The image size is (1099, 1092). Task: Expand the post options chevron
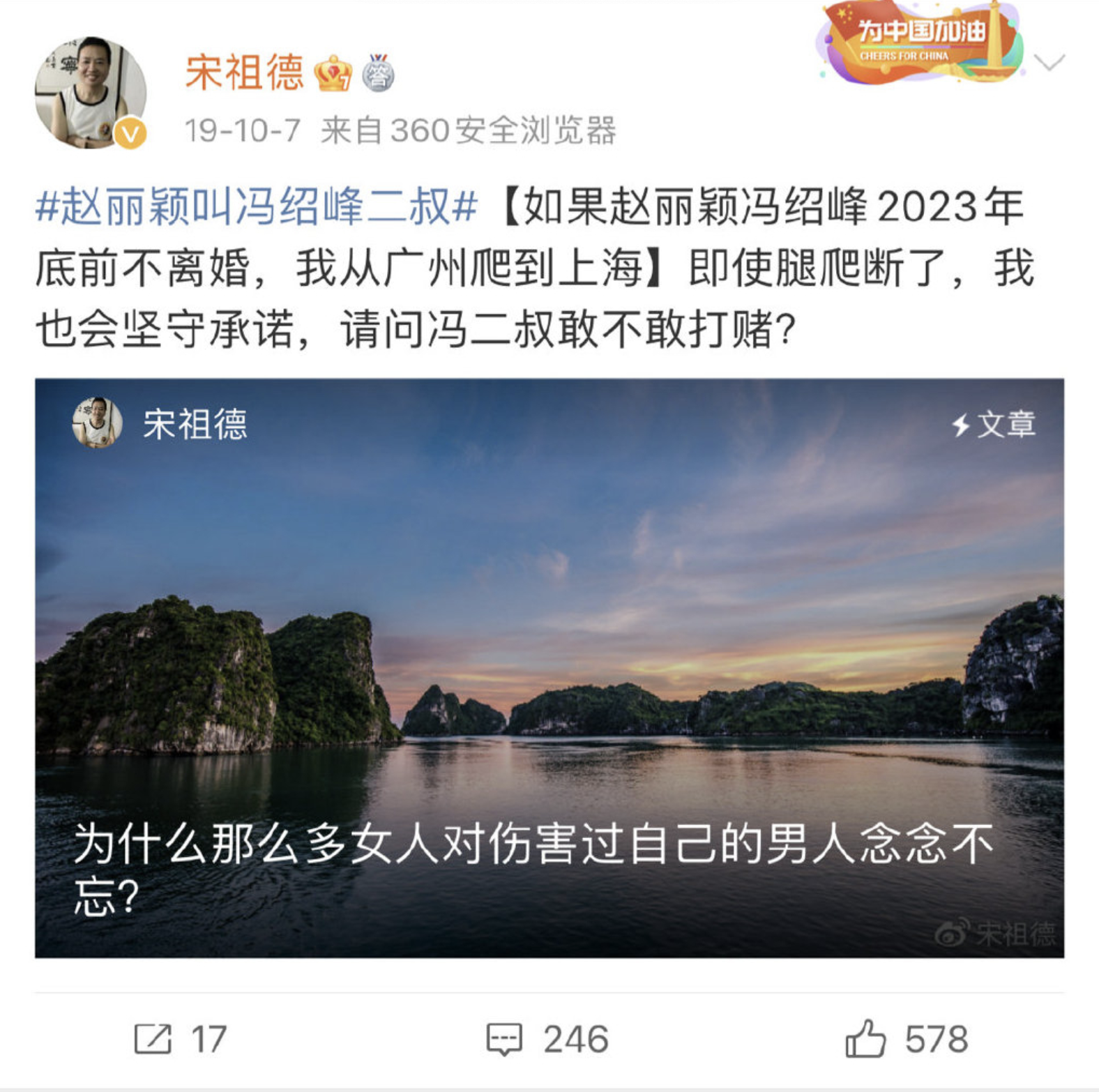coord(1049,63)
